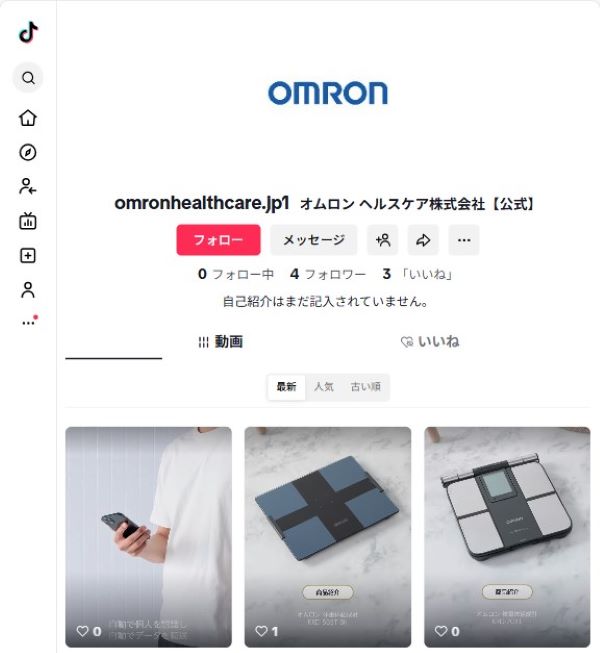Sort videos by 人気

click(324, 387)
